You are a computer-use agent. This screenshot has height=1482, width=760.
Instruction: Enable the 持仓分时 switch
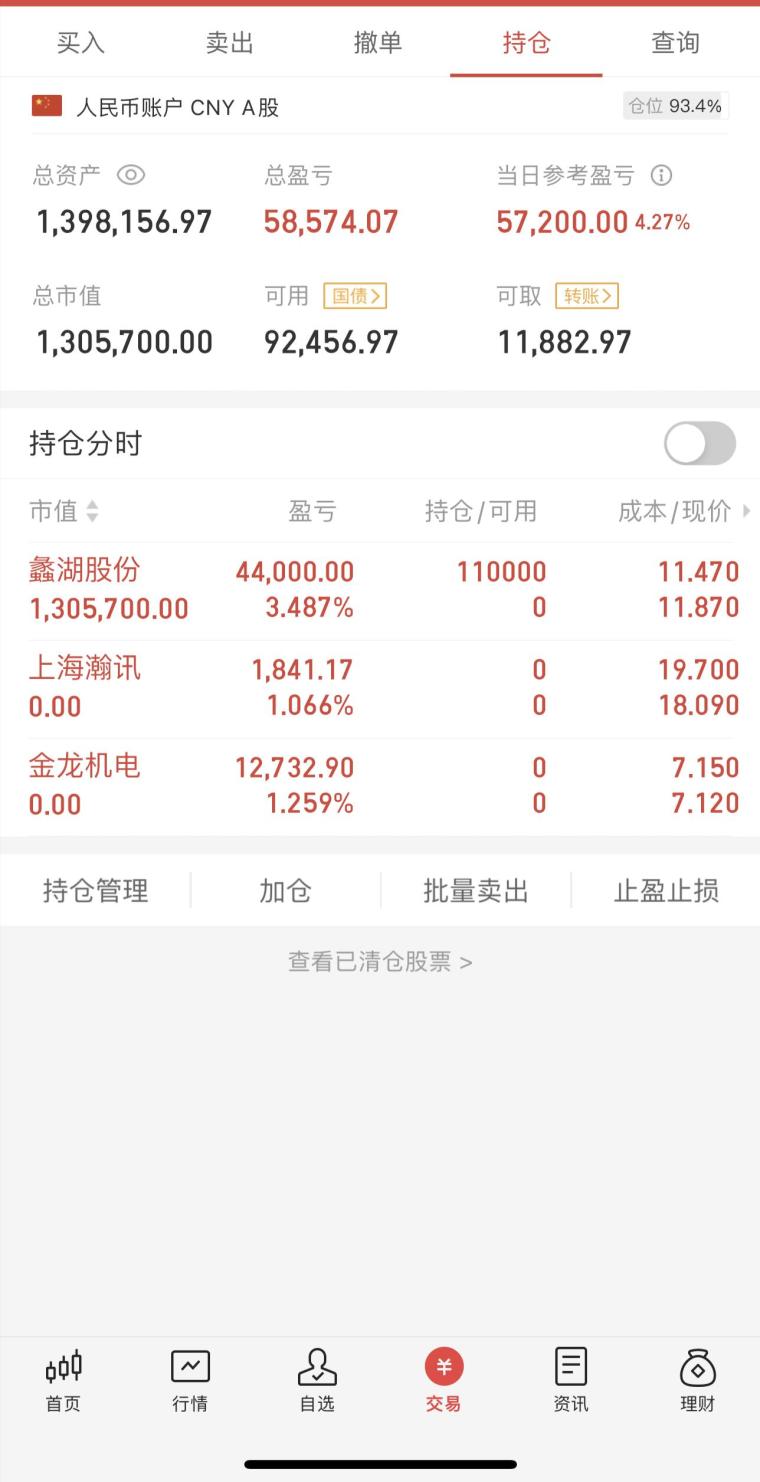(700, 444)
